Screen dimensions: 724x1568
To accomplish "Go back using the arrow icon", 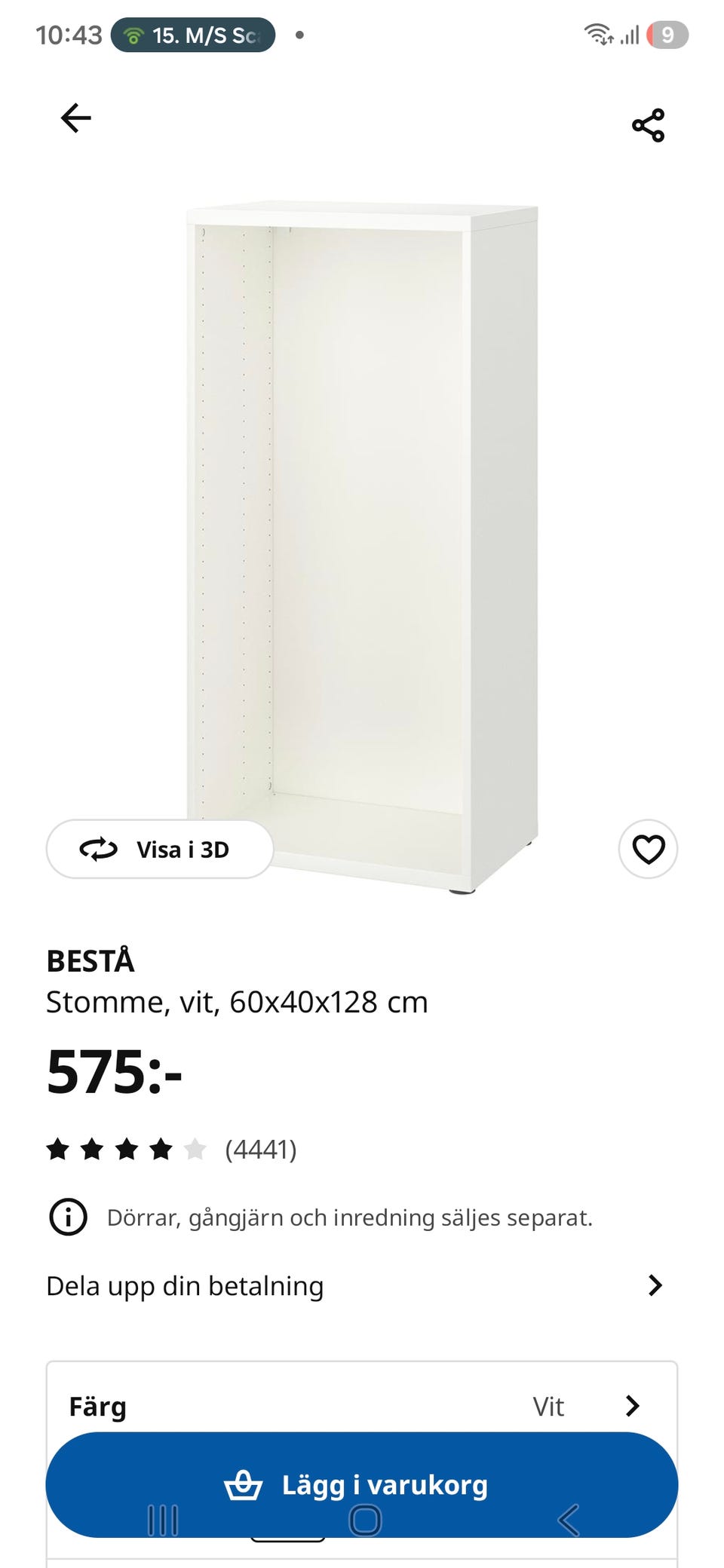I will [x=75, y=118].
